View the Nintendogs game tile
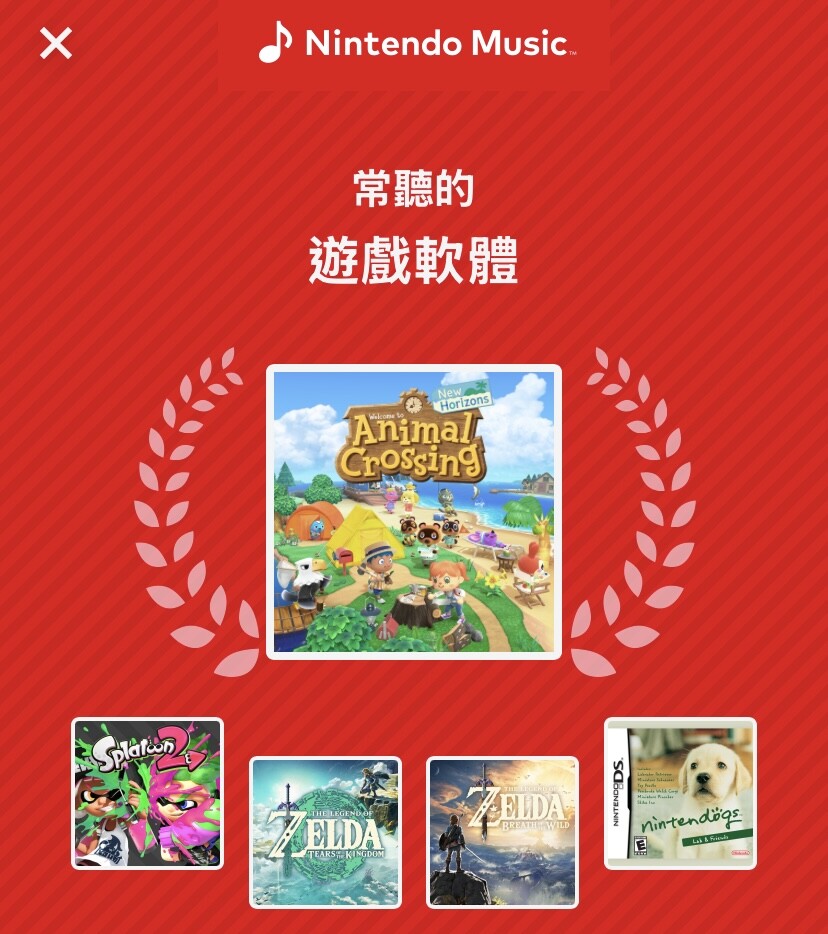Screen dimensions: 828x934 click(680, 793)
